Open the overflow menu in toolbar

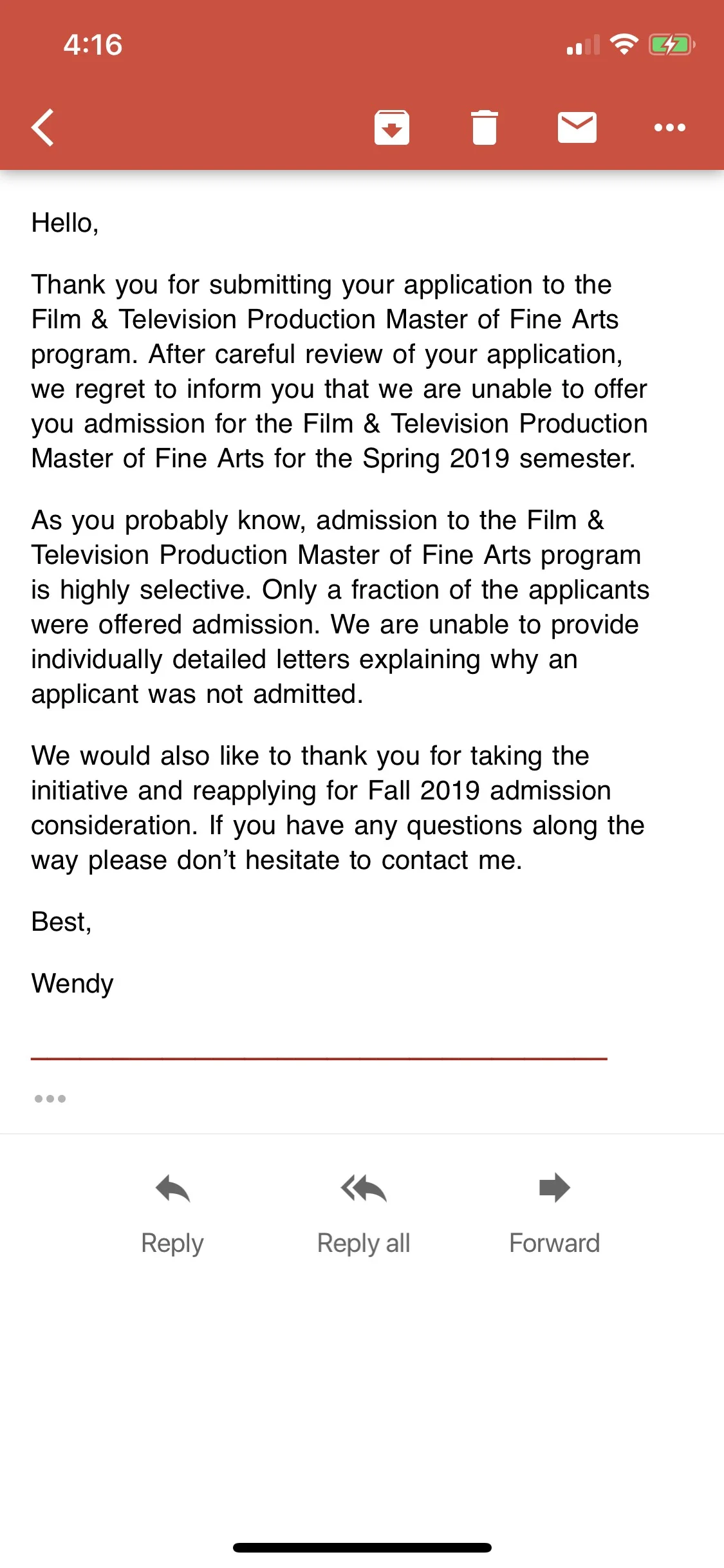click(670, 127)
